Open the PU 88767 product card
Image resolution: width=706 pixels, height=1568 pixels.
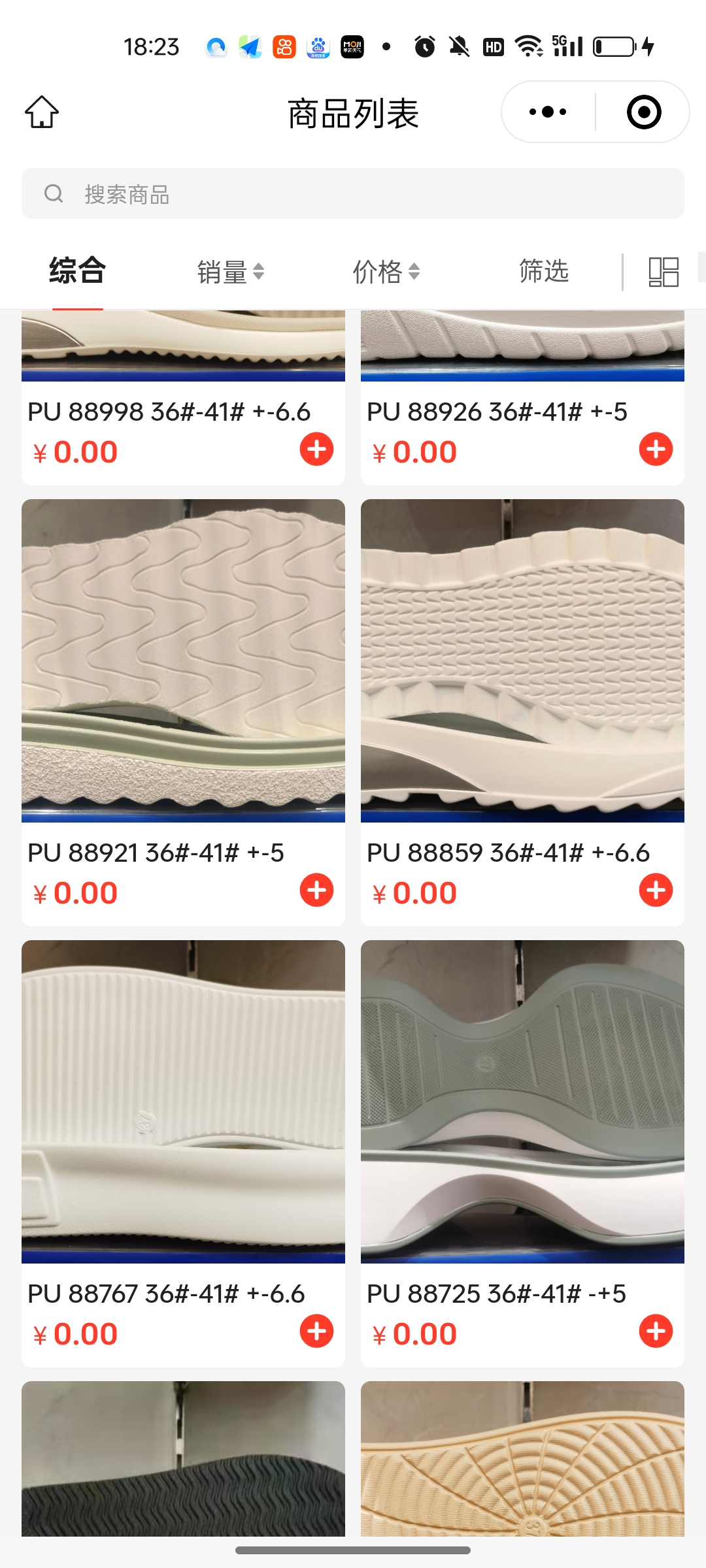point(183,1102)
